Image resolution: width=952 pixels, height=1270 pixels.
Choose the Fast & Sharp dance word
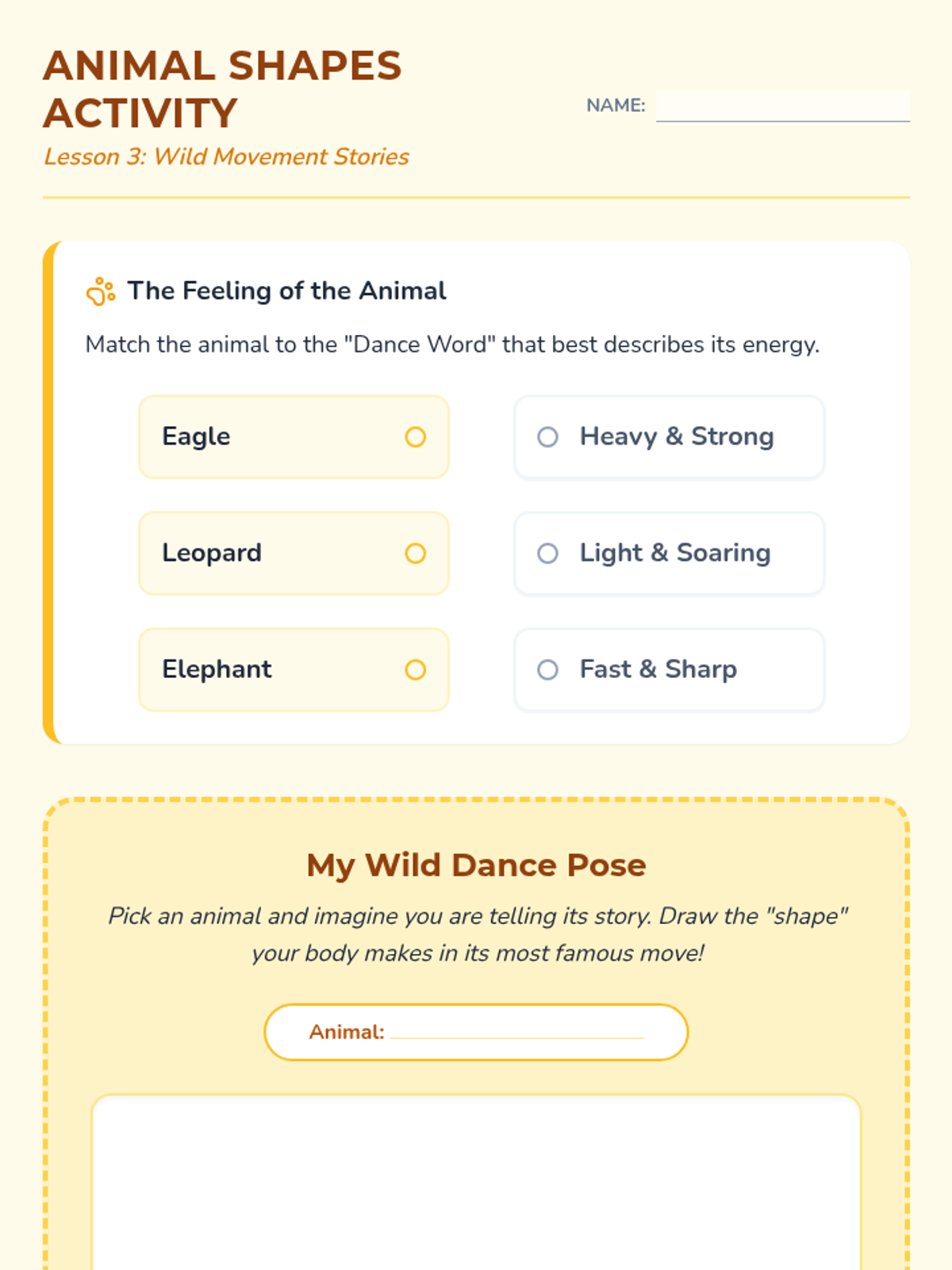coord(669,670)
